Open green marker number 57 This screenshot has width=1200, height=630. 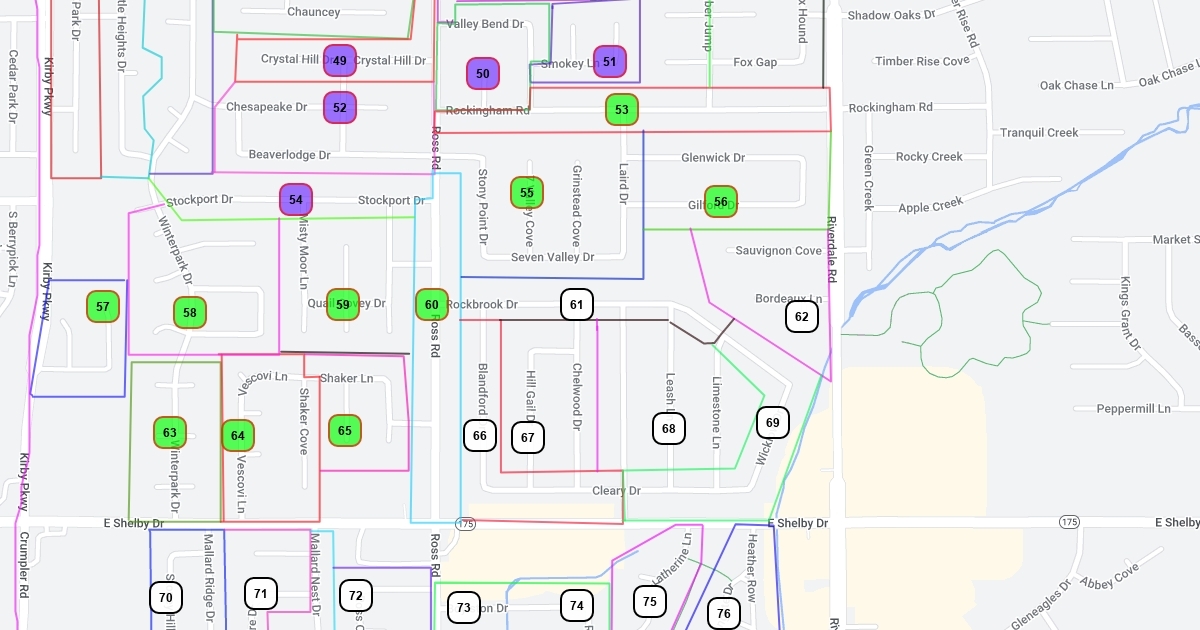(x=103, y=307)
